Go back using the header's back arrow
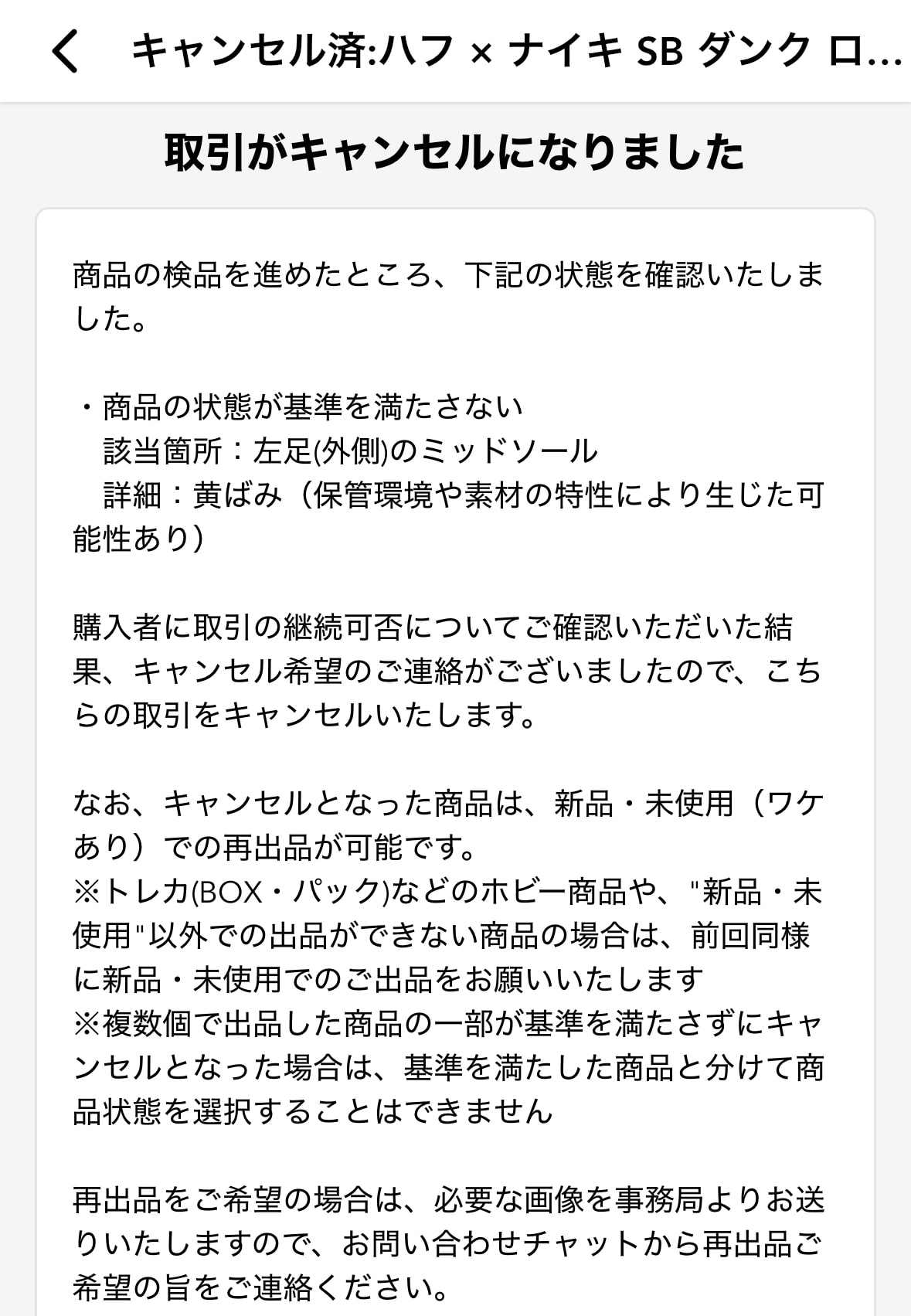Screen dimensions: 911x1316 [66, 52]
